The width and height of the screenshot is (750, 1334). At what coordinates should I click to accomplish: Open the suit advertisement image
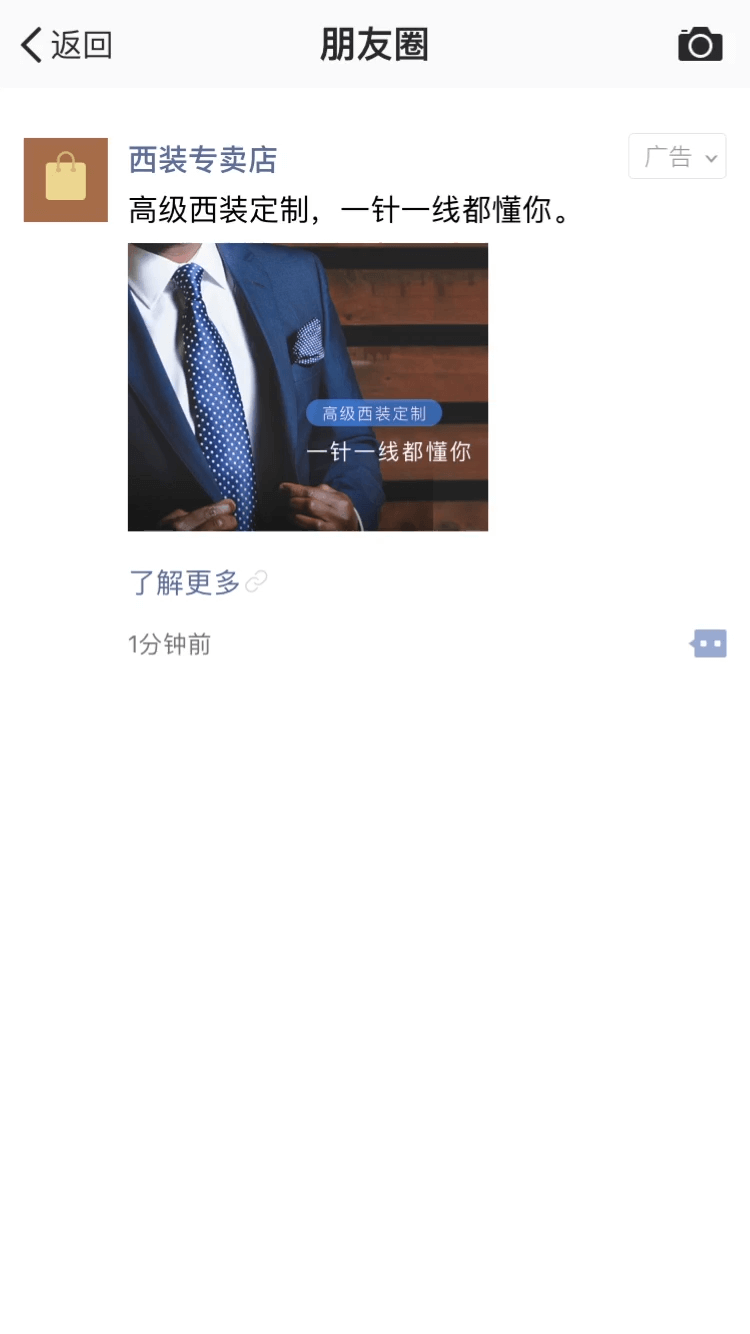(x=308, y=387)
